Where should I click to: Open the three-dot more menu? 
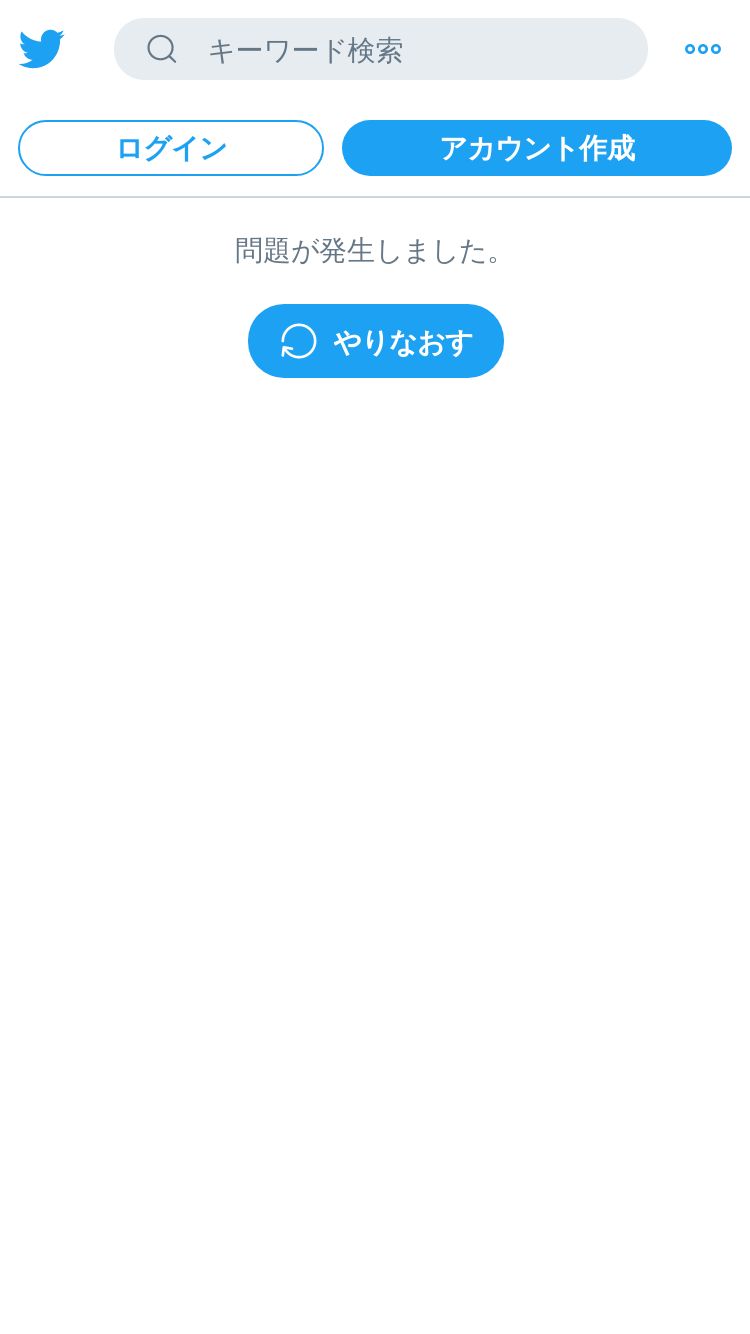coord(702,49)
